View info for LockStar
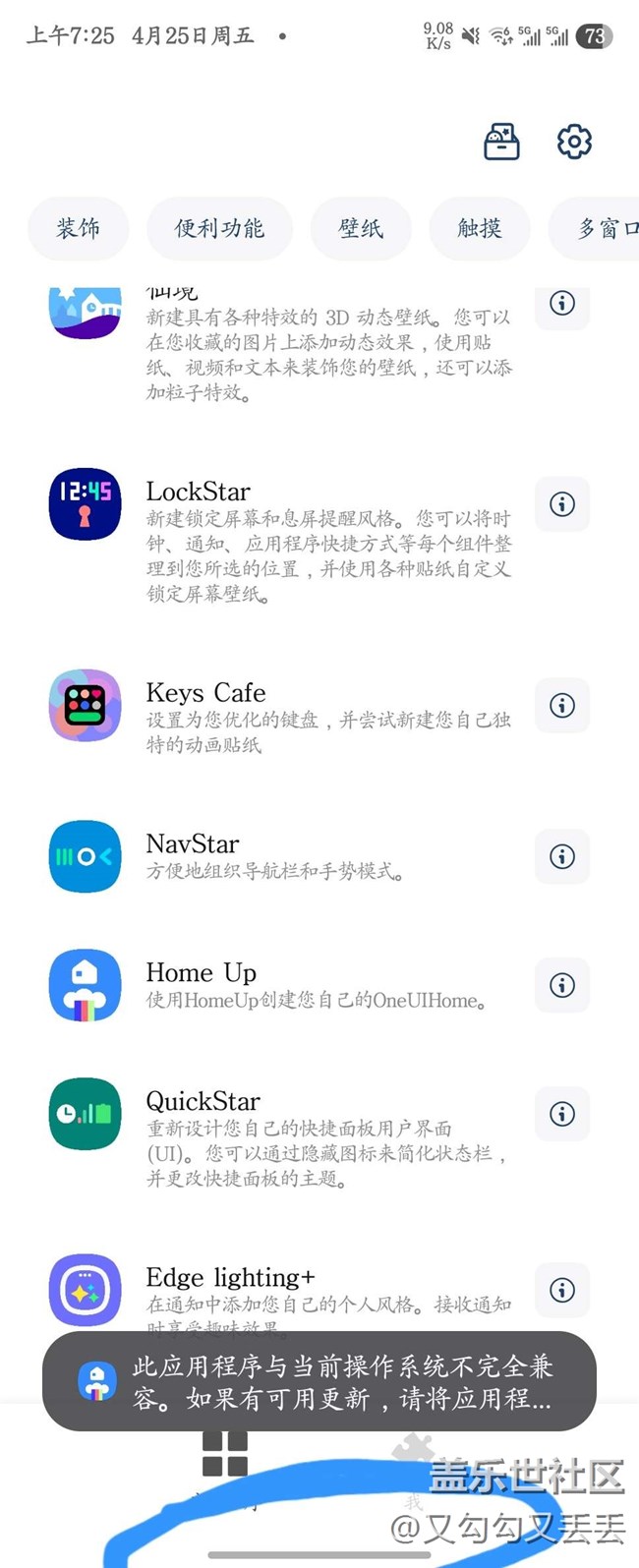The height and width of the screenshot is (1568, 639). pyautogui.click(x=562, y=504)
